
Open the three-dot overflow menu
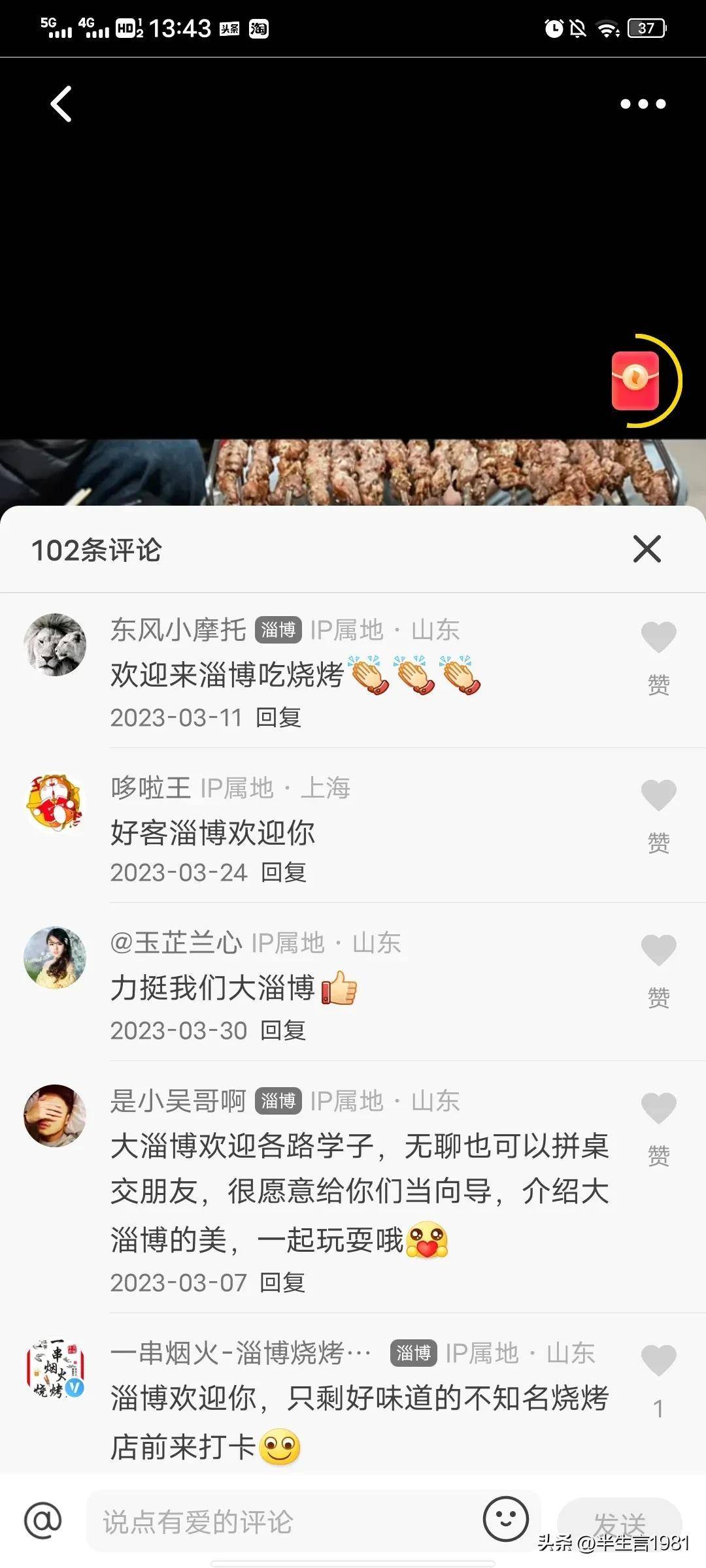click(x=643, y=104)
